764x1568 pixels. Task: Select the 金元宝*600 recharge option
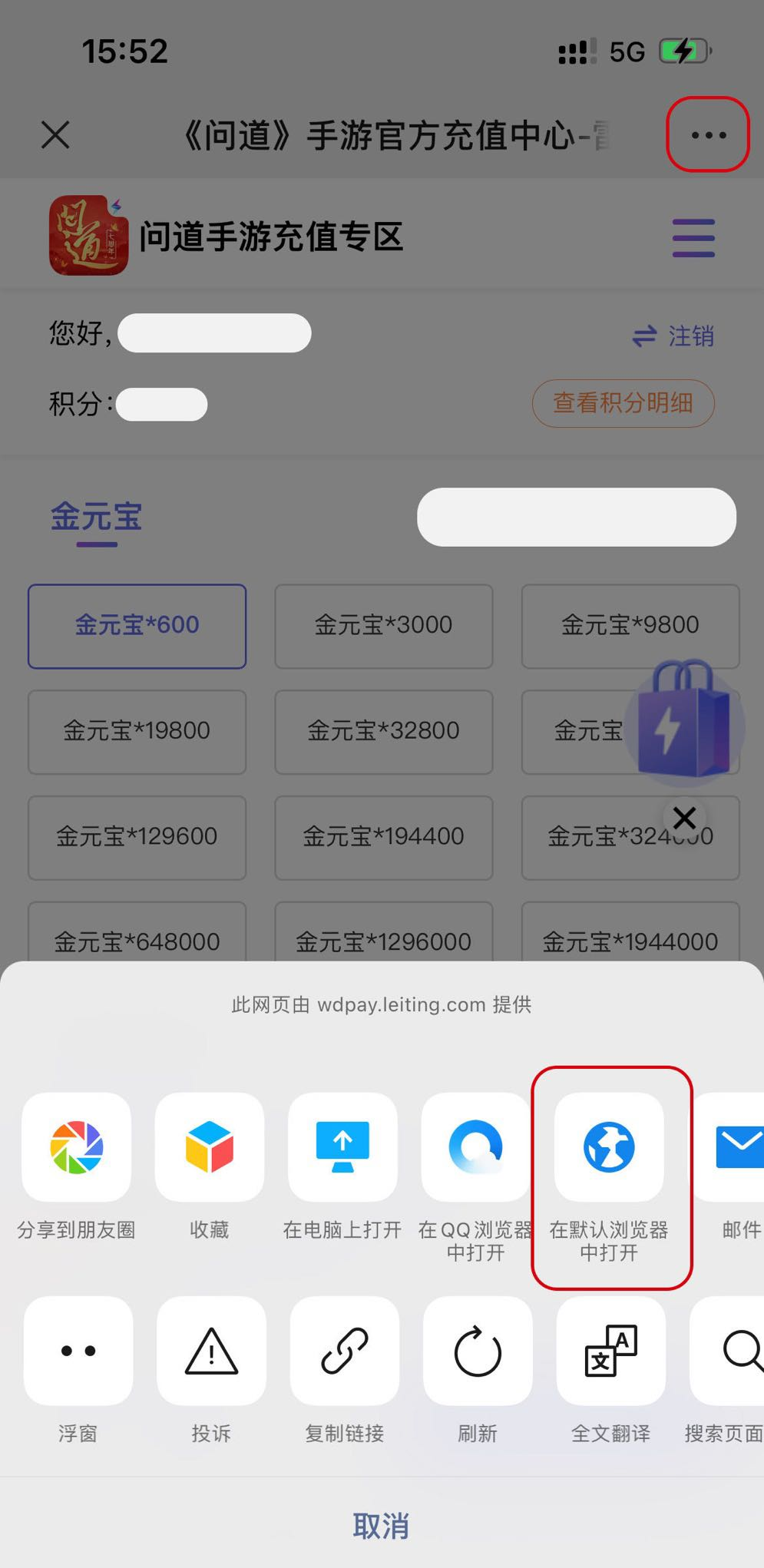pos(137,626)
